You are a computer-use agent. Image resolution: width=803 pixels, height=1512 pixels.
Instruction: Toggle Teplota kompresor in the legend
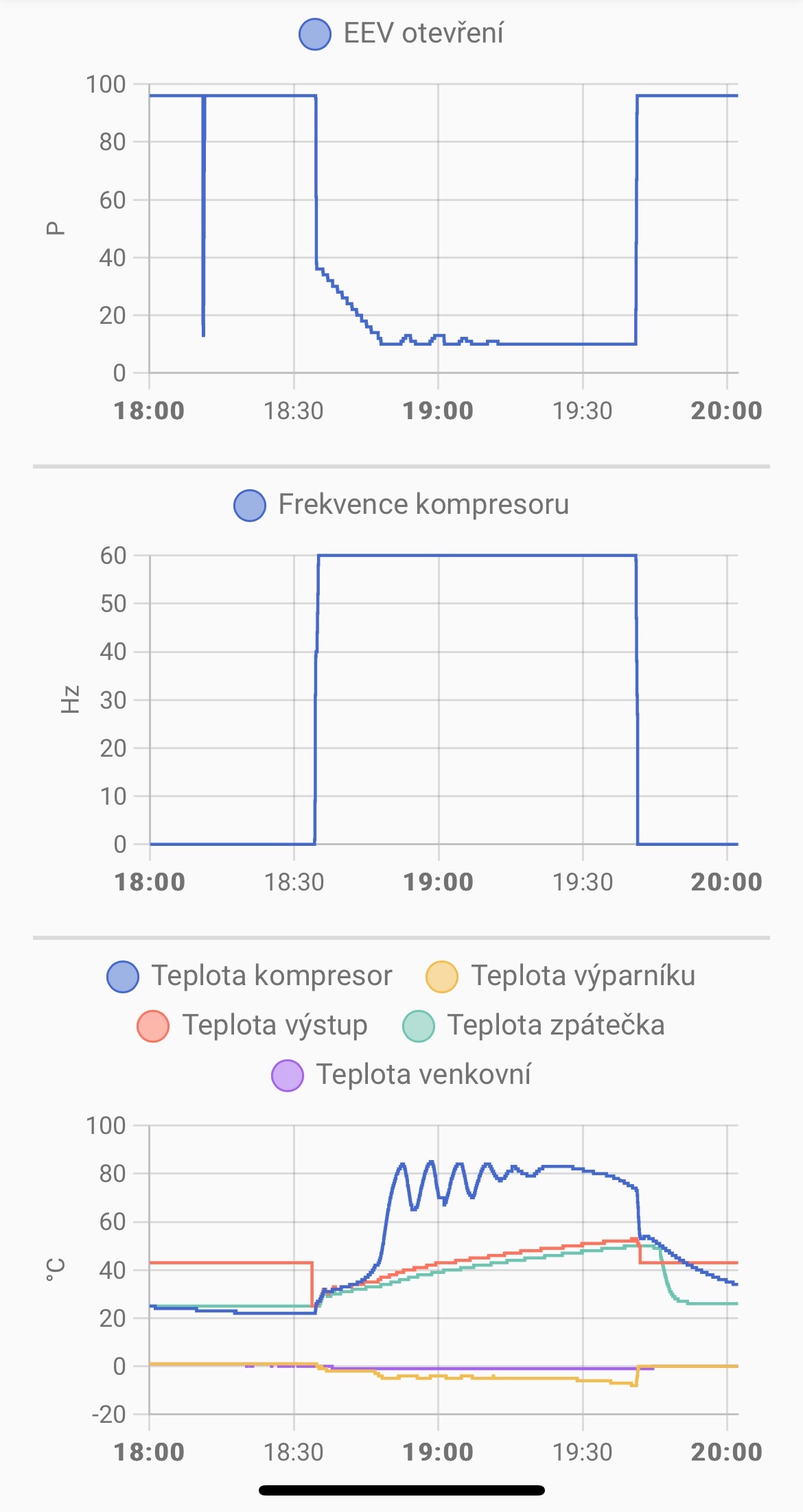(x=250, y=976)
